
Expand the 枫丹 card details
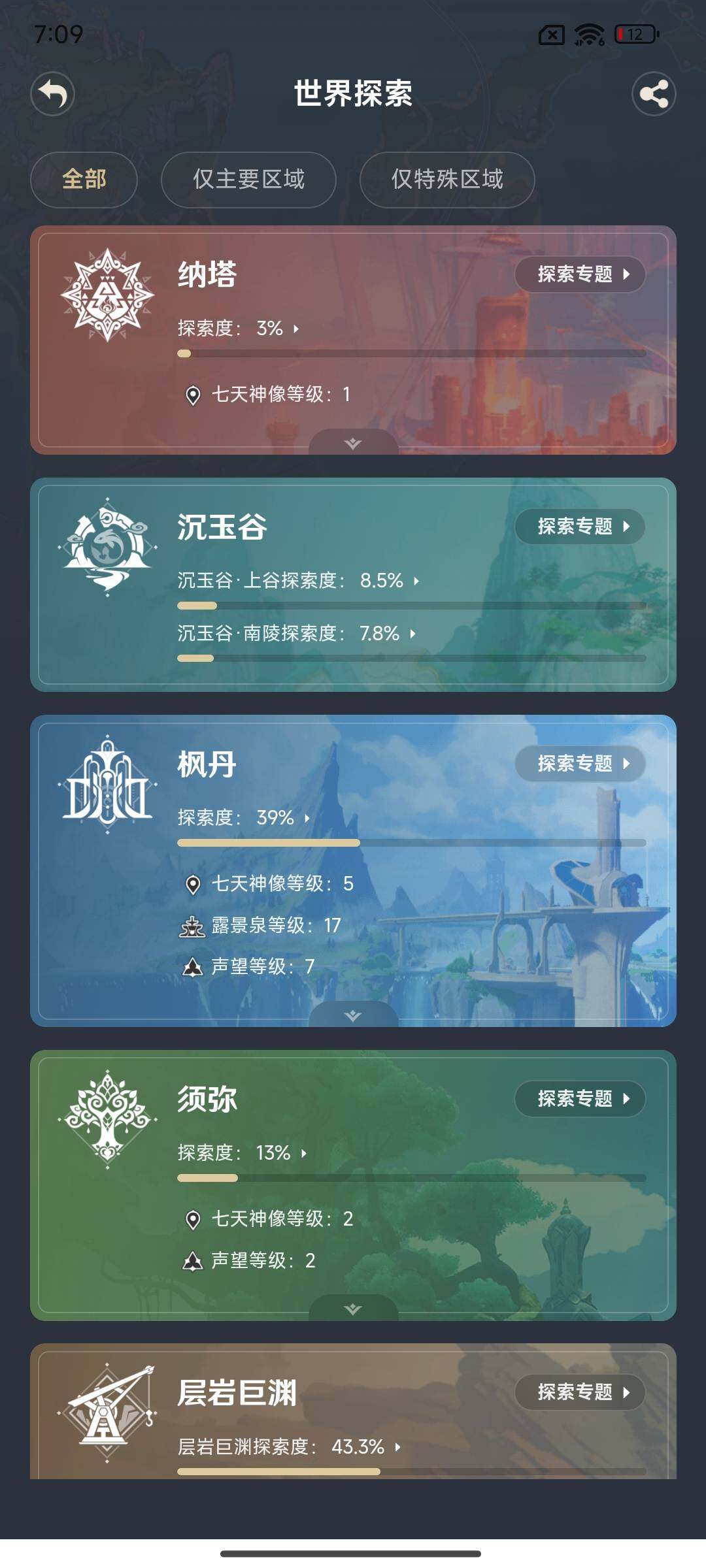353,1016
